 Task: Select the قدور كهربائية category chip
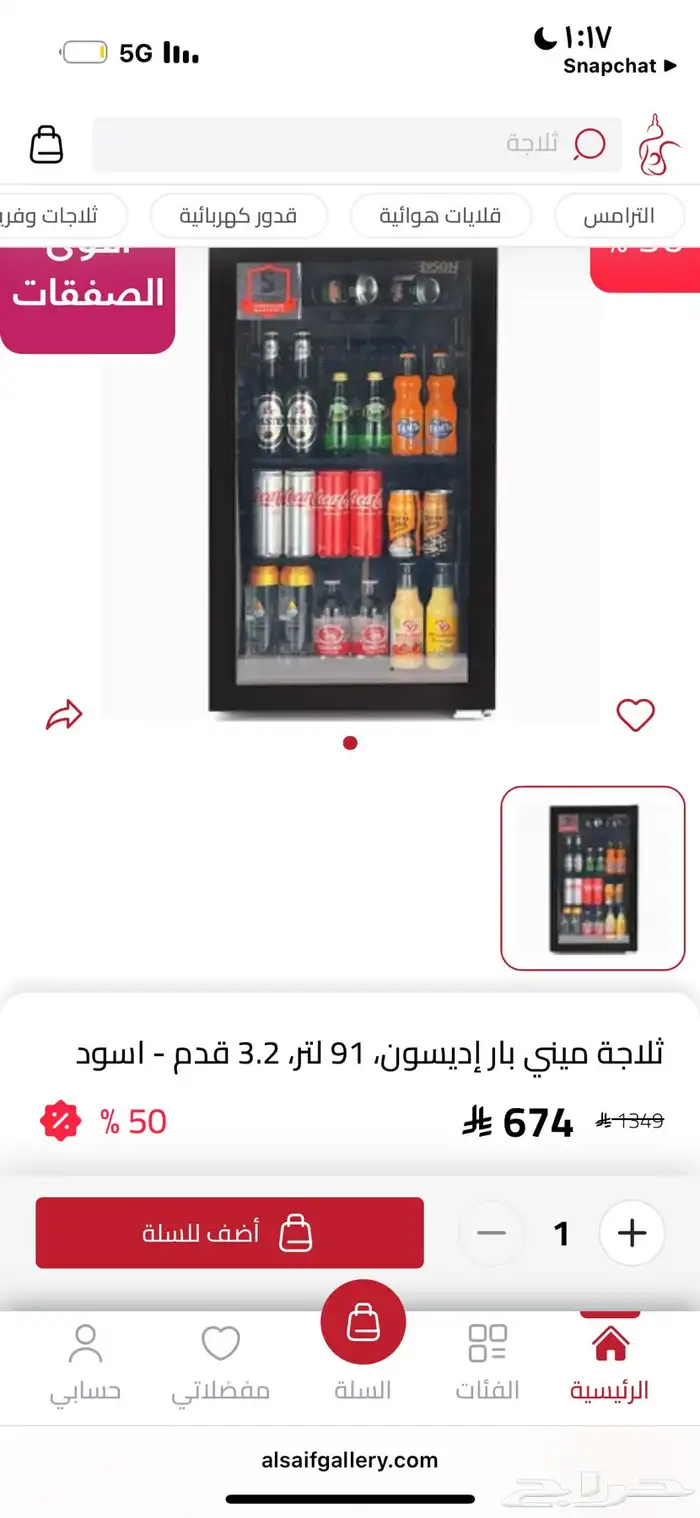click(x=238, y=216)
